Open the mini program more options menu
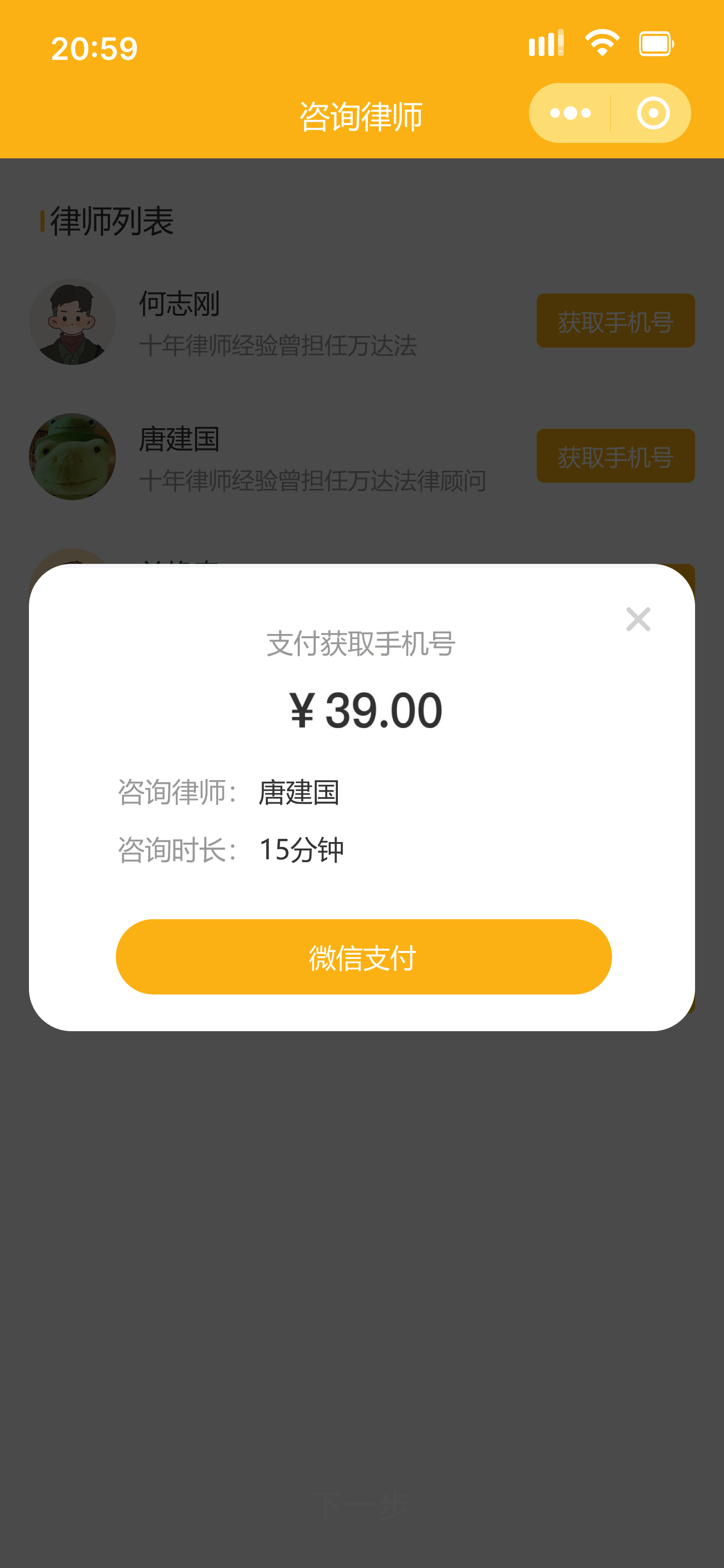This screenshot has width=724, height=1568. pos(570,113)
